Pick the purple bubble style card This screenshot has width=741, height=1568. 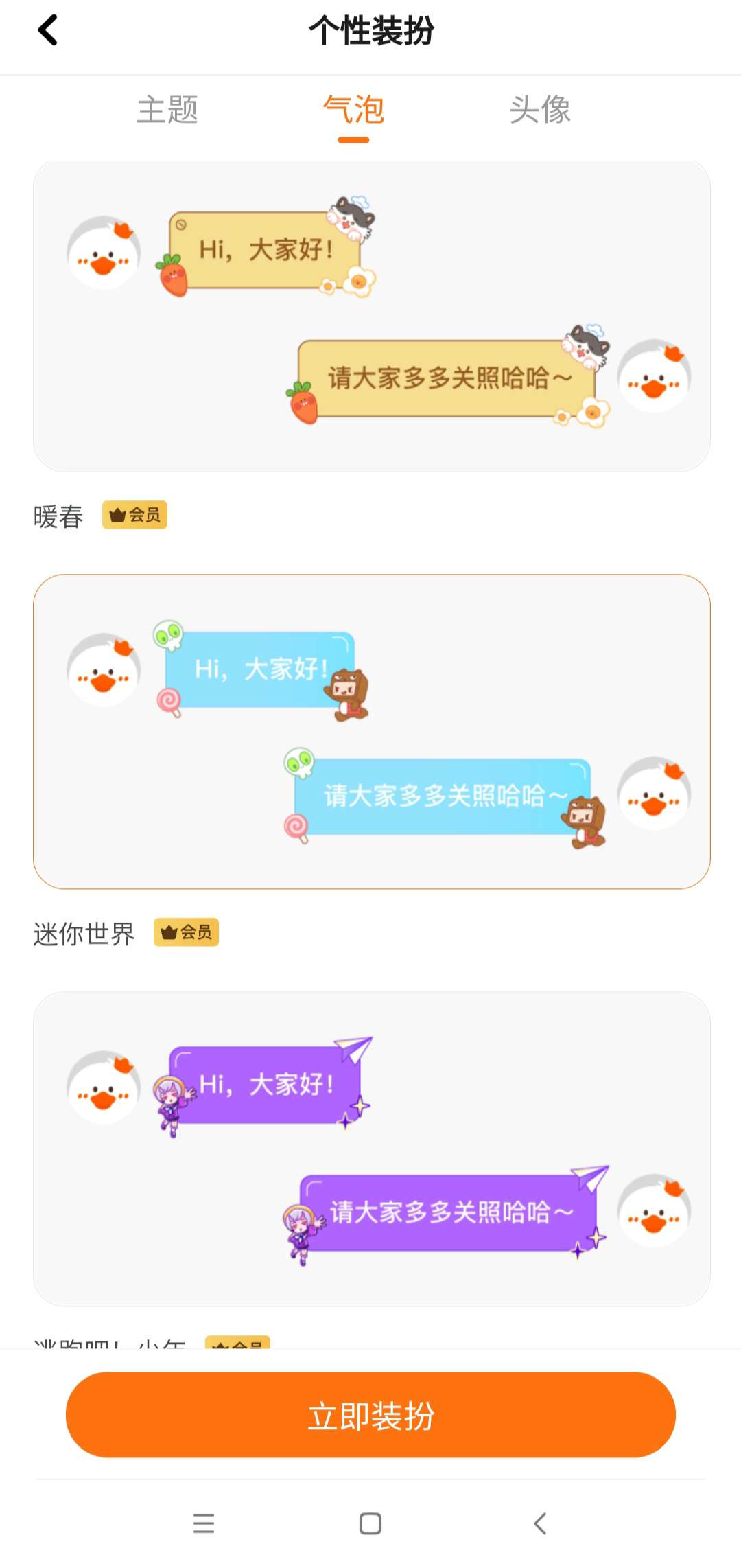(x=371, y=1148)
